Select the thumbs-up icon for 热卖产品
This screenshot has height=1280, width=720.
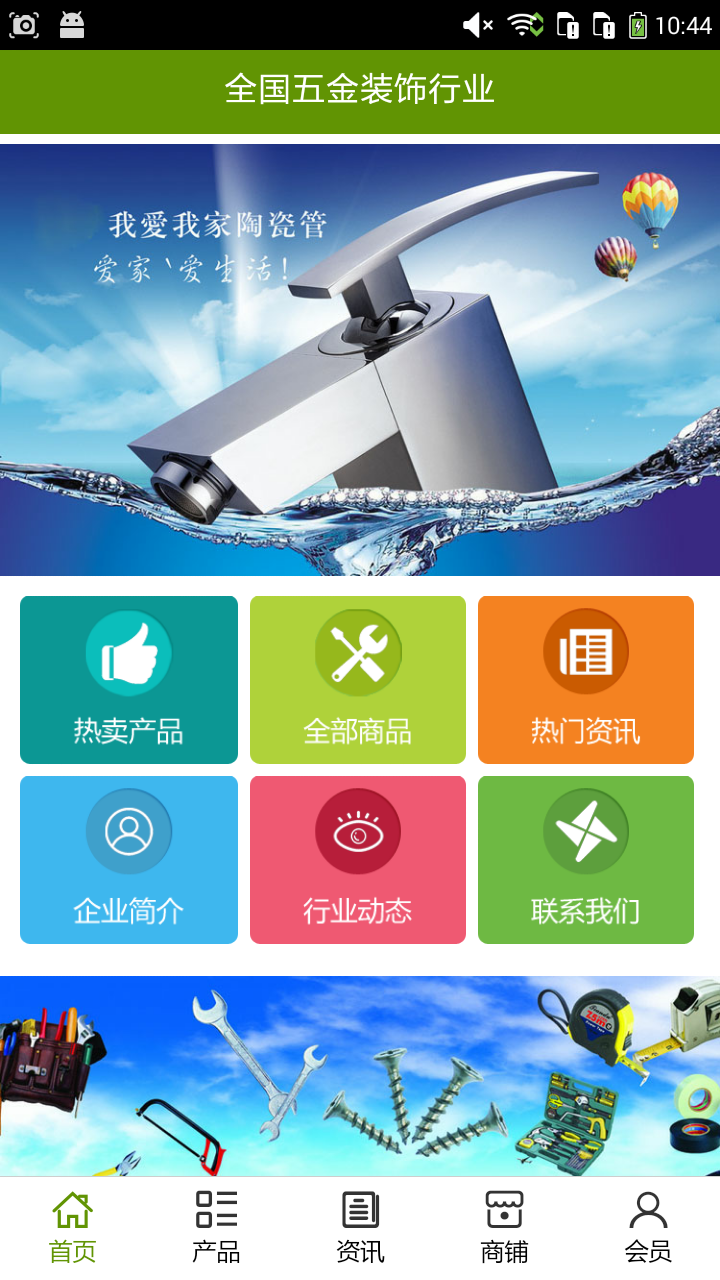point(128,650)
